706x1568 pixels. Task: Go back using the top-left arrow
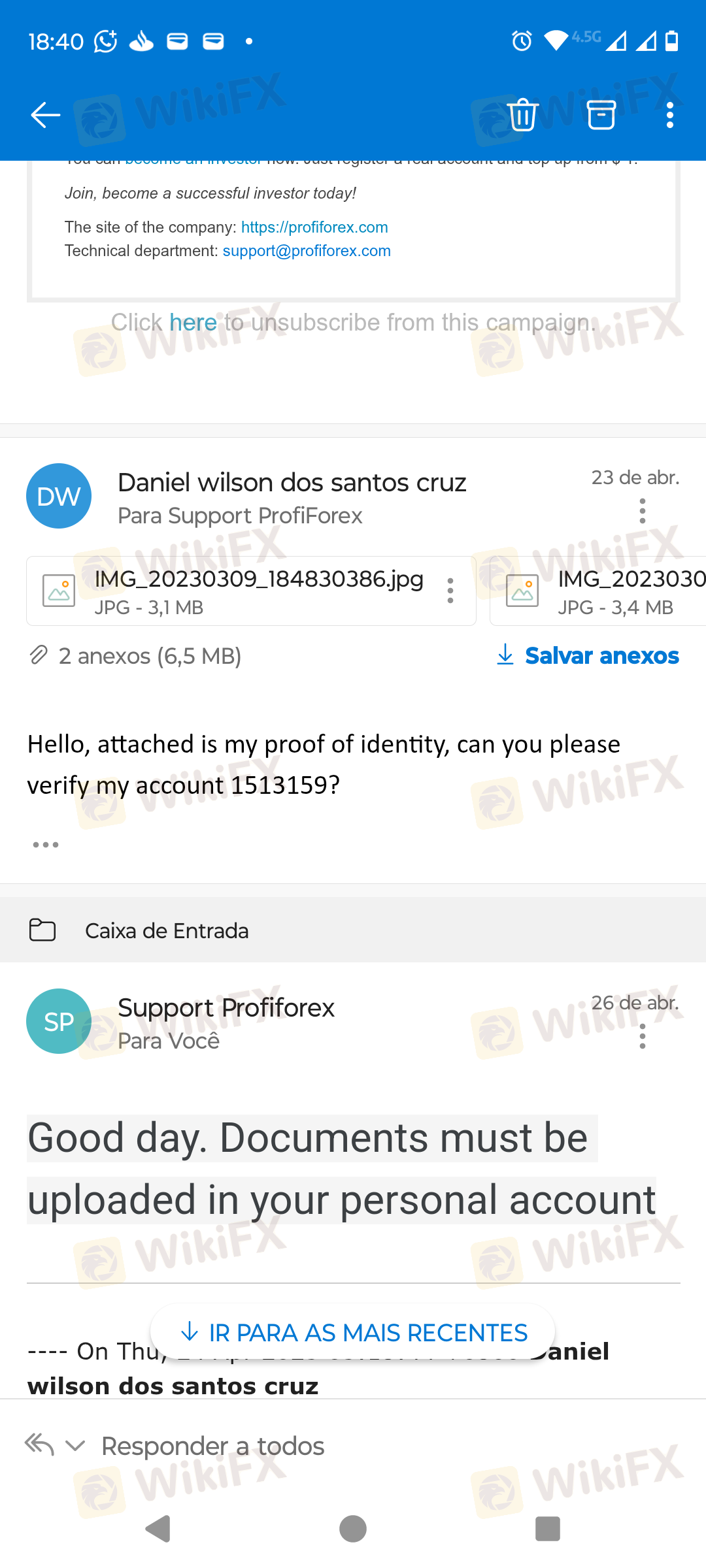(x=46, y=116)
